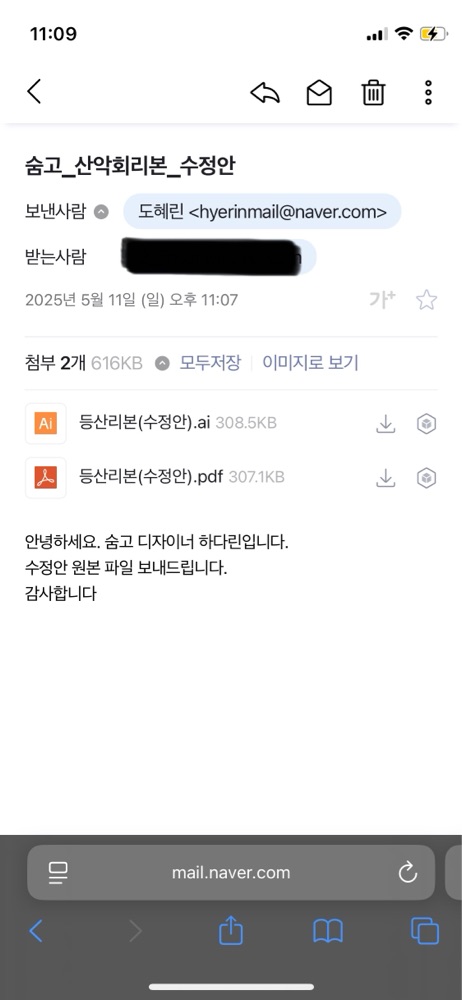The height and width of the screenshot is (1000, 462).
Task: Reply to this email
Action: 265,93
